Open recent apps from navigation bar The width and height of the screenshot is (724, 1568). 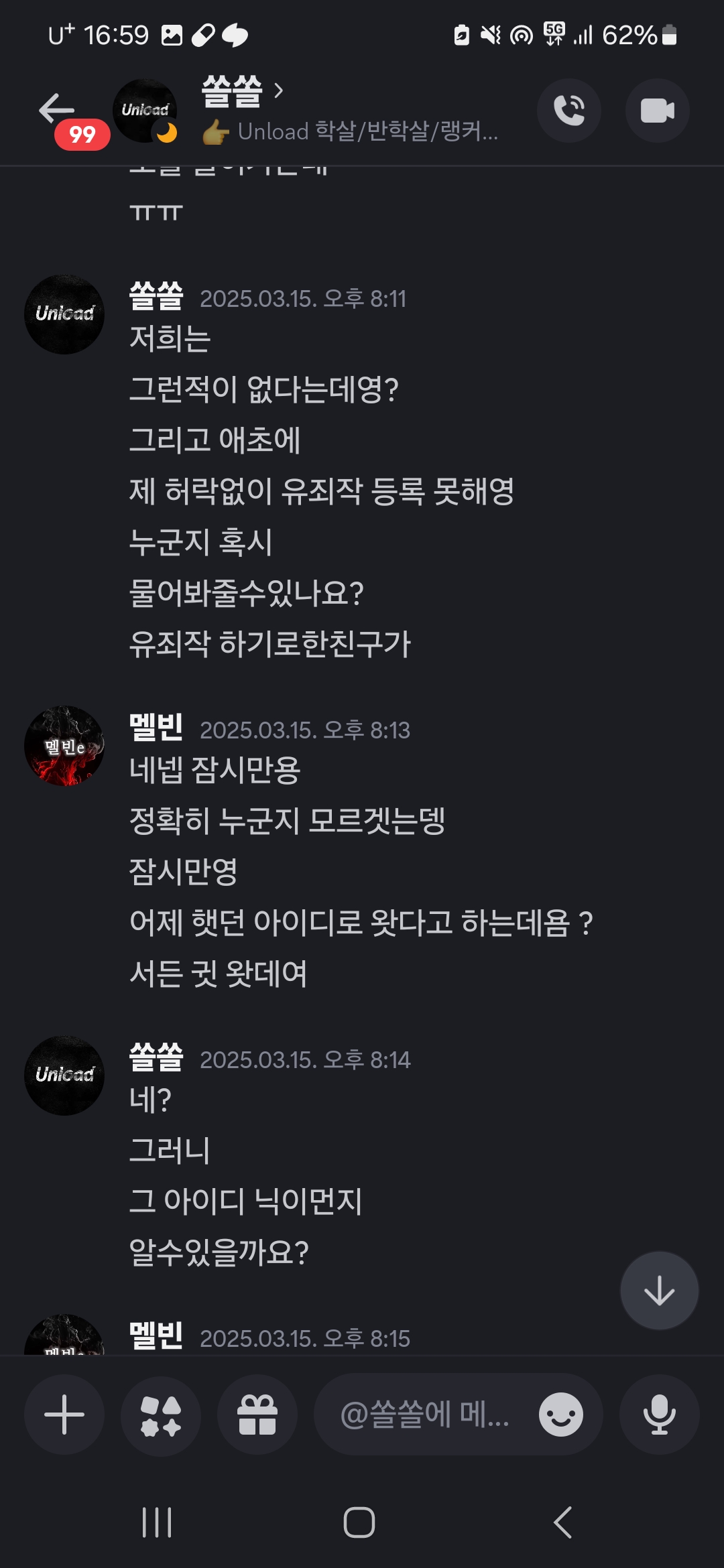pos(157,1522)
